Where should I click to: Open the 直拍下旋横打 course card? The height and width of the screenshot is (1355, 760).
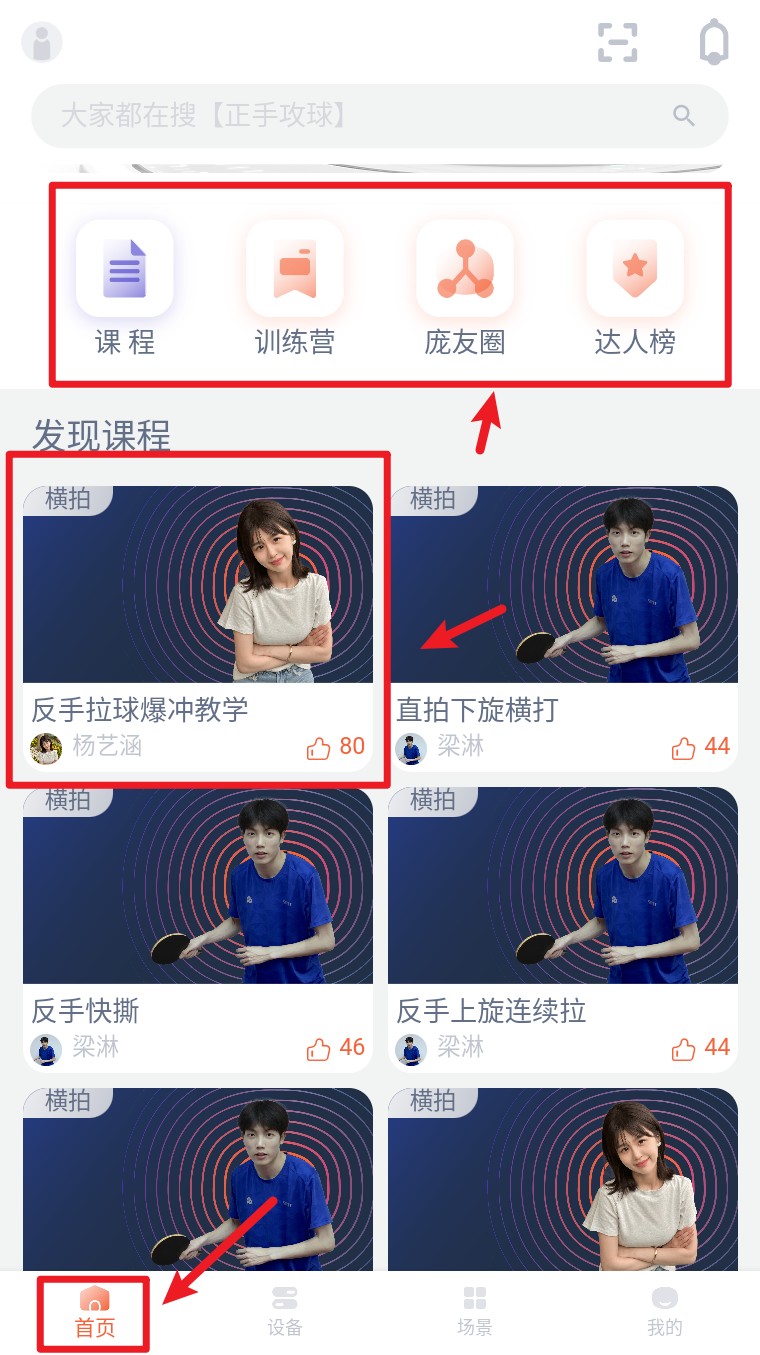click(x=563, y=600)
